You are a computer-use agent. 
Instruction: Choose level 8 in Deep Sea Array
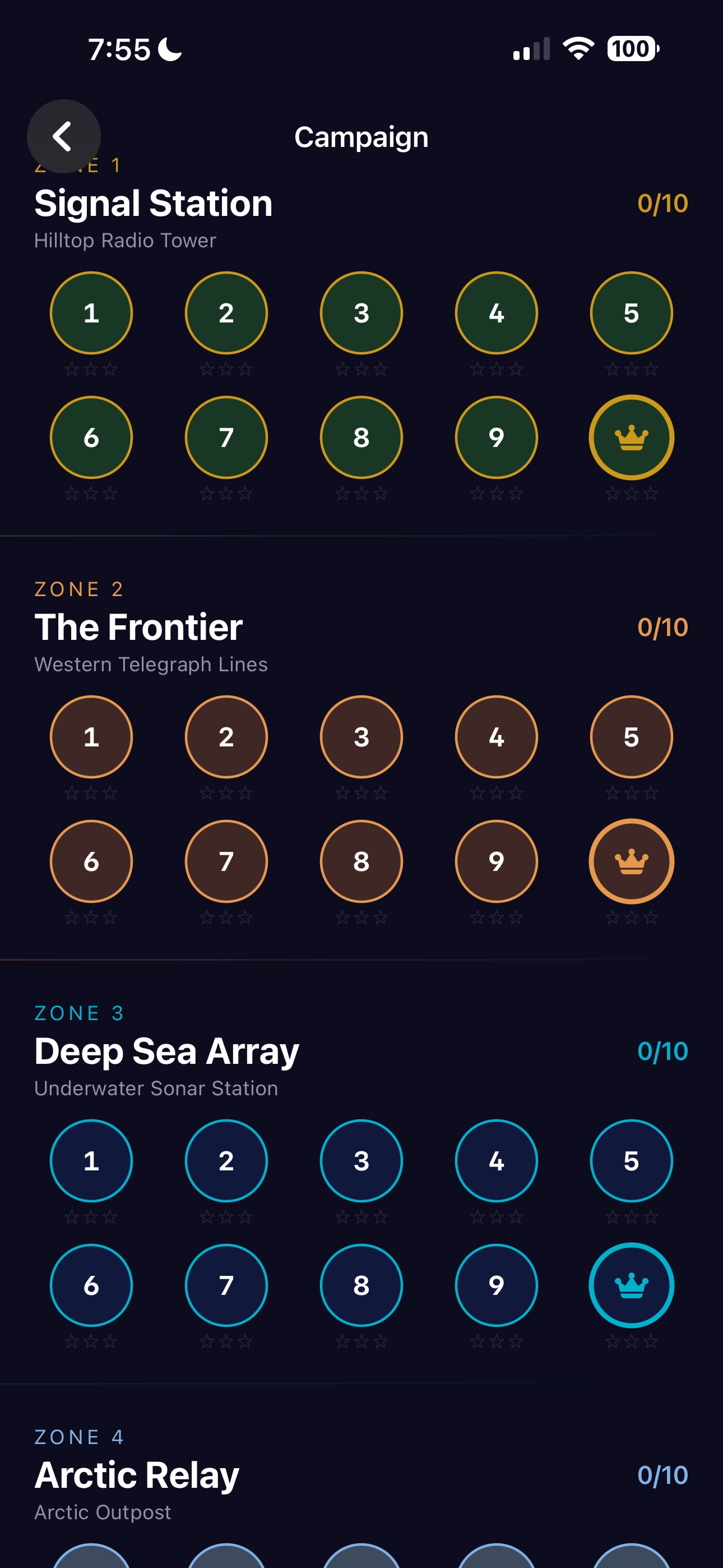tap(361, 1285)
